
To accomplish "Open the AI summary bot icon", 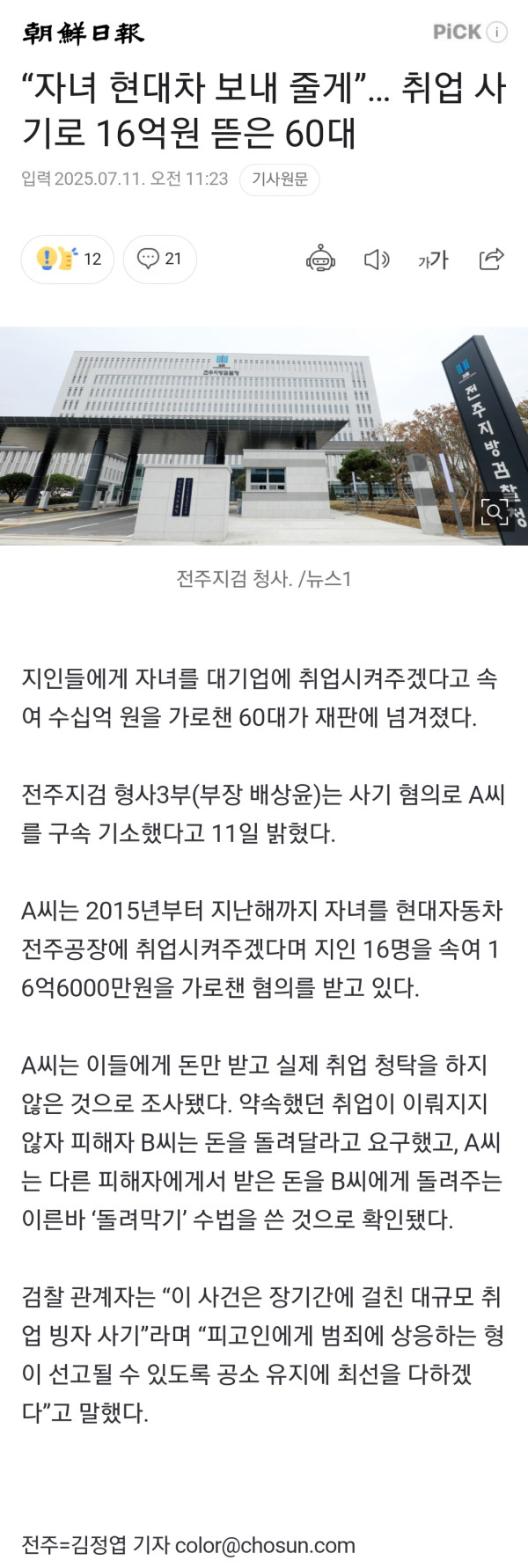I will point(320,259).
